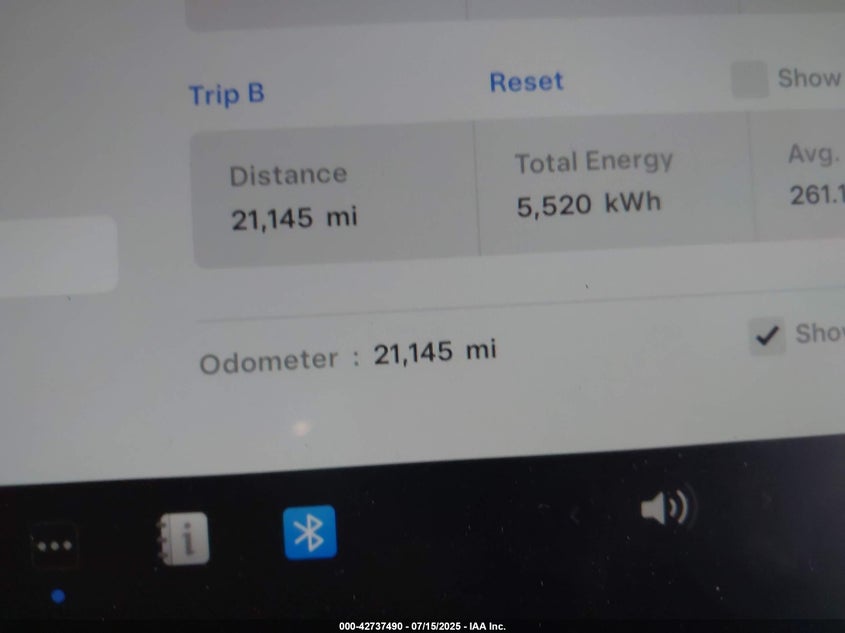Enable the Show checkbox beside Trip B
The height and width of the screenshot is (633, 845).
coord(749,80)
